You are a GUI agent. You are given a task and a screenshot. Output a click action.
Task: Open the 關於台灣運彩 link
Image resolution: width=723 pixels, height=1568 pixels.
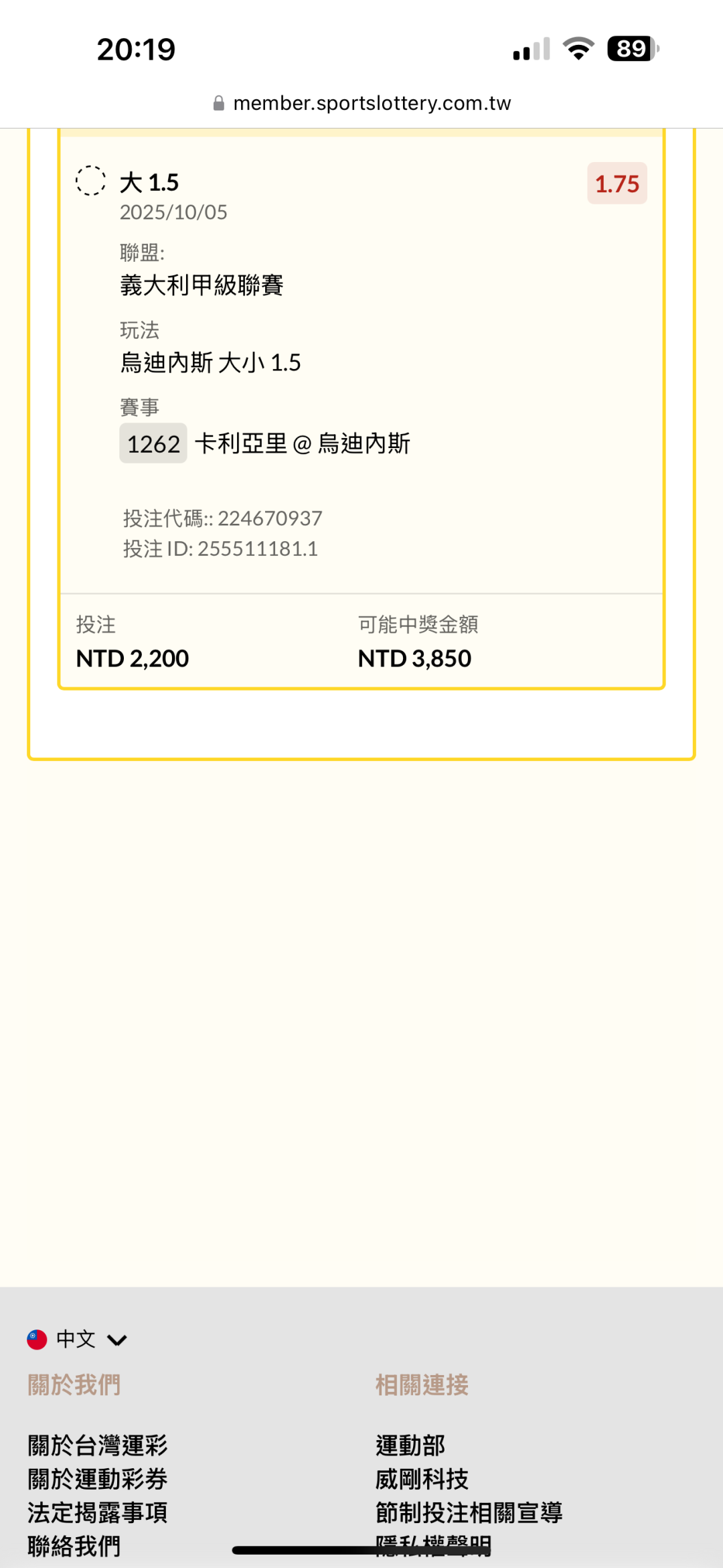(98, 1445)
